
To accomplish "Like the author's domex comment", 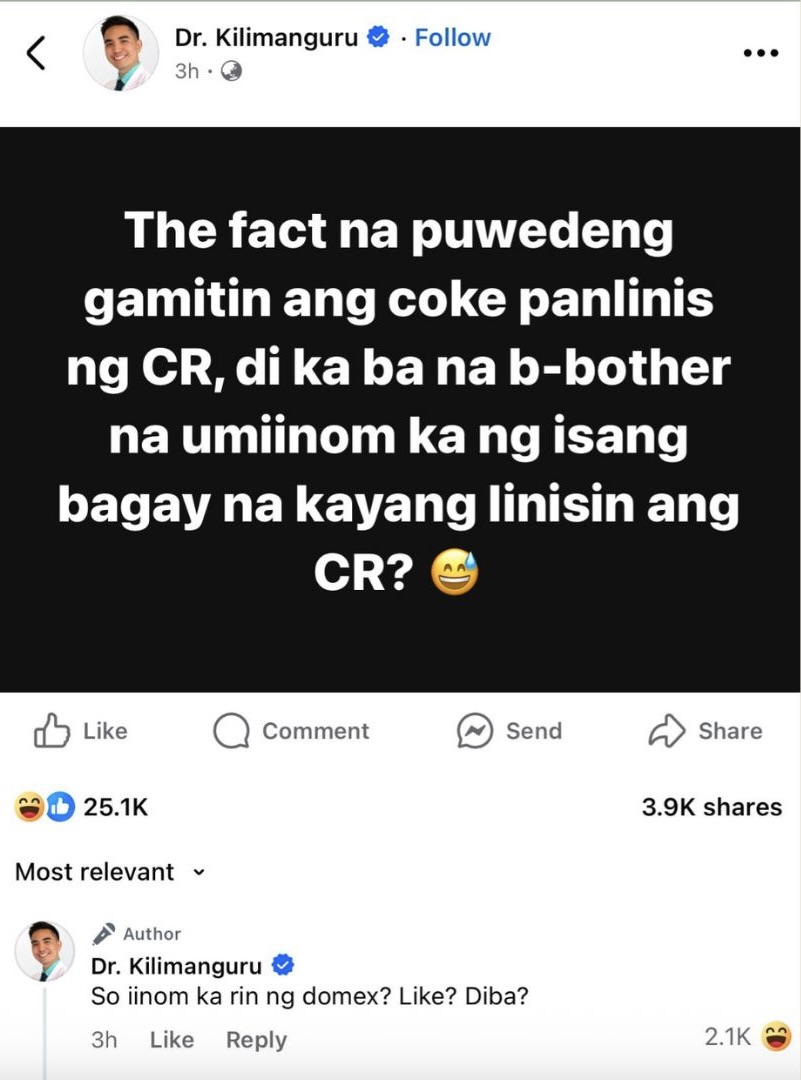I will (x=171, y=1040).
